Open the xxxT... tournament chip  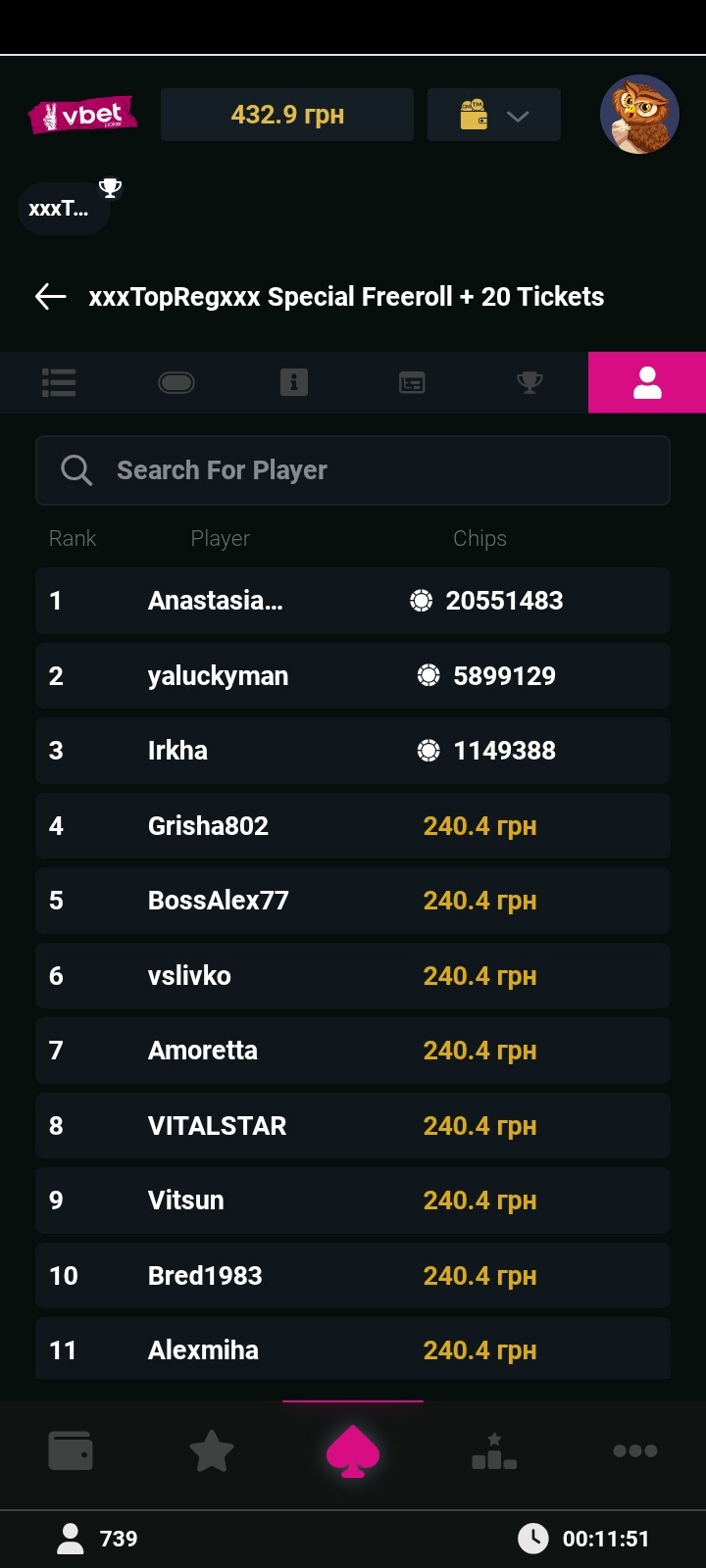coord(64,208)
